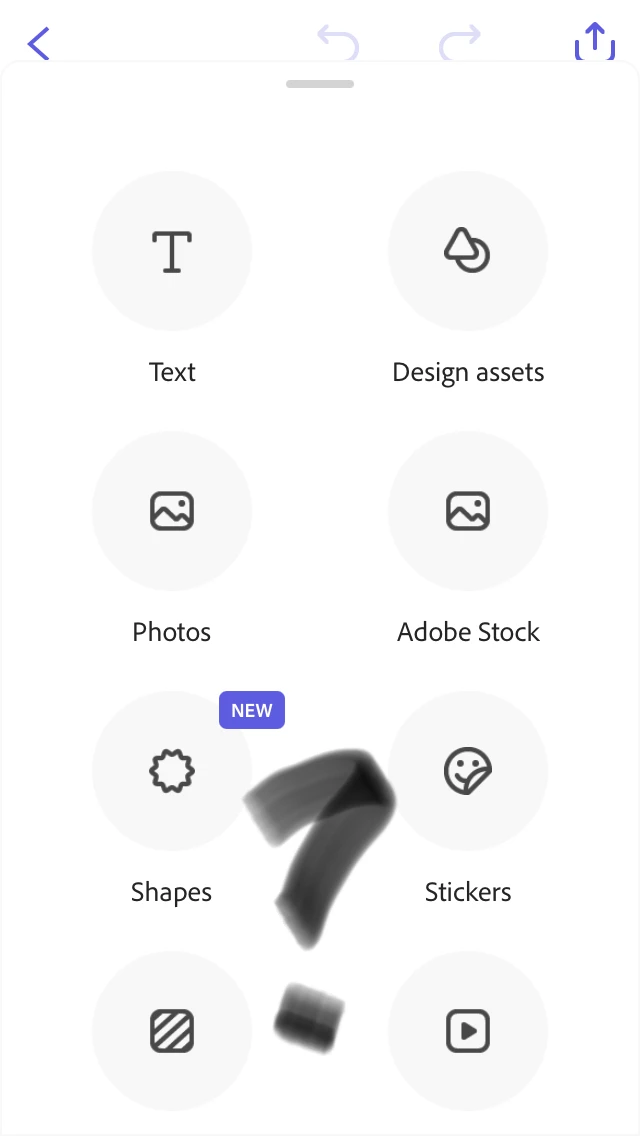The image size is (640, 1136).
Task: Redo the last undone action
Action: coord(460,43)
